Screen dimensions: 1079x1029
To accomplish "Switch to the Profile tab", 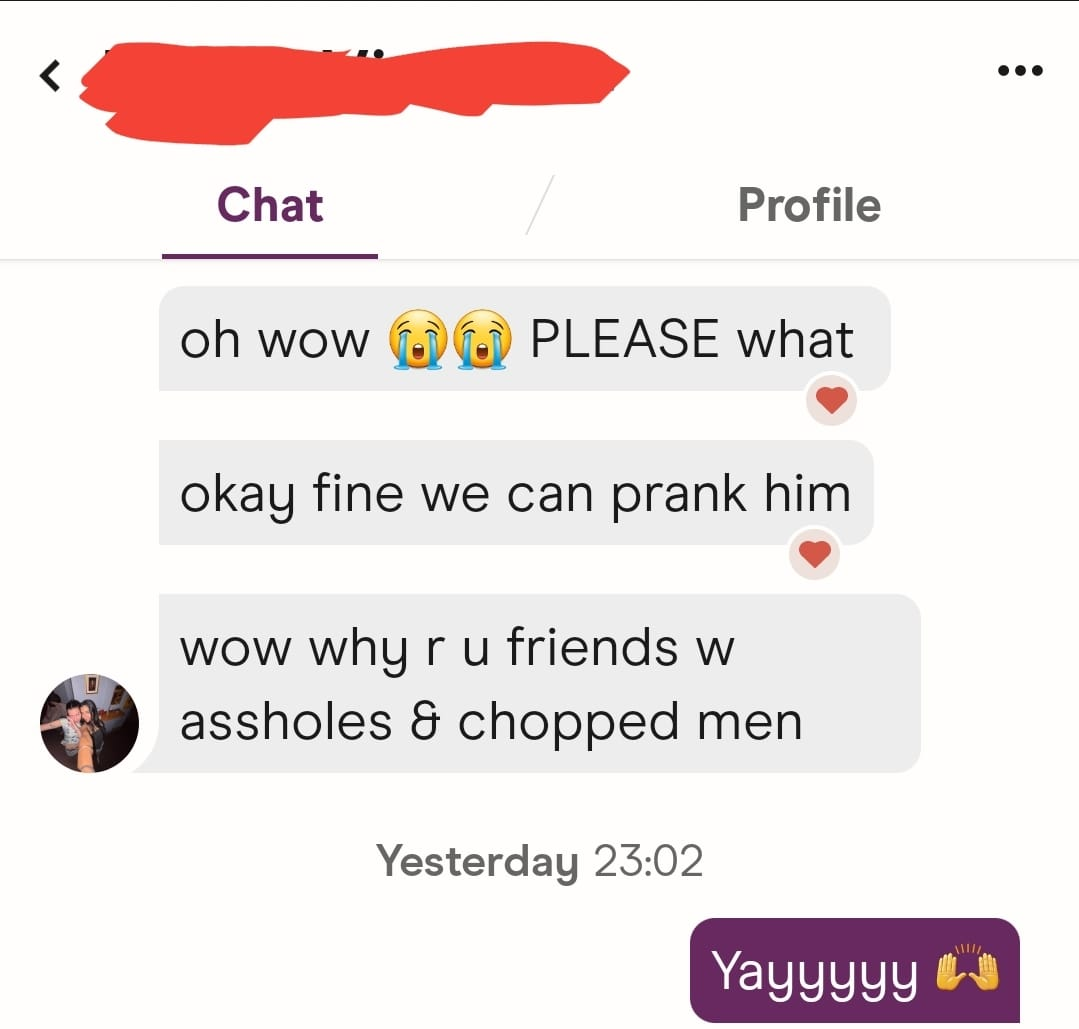I will (808, 206).
